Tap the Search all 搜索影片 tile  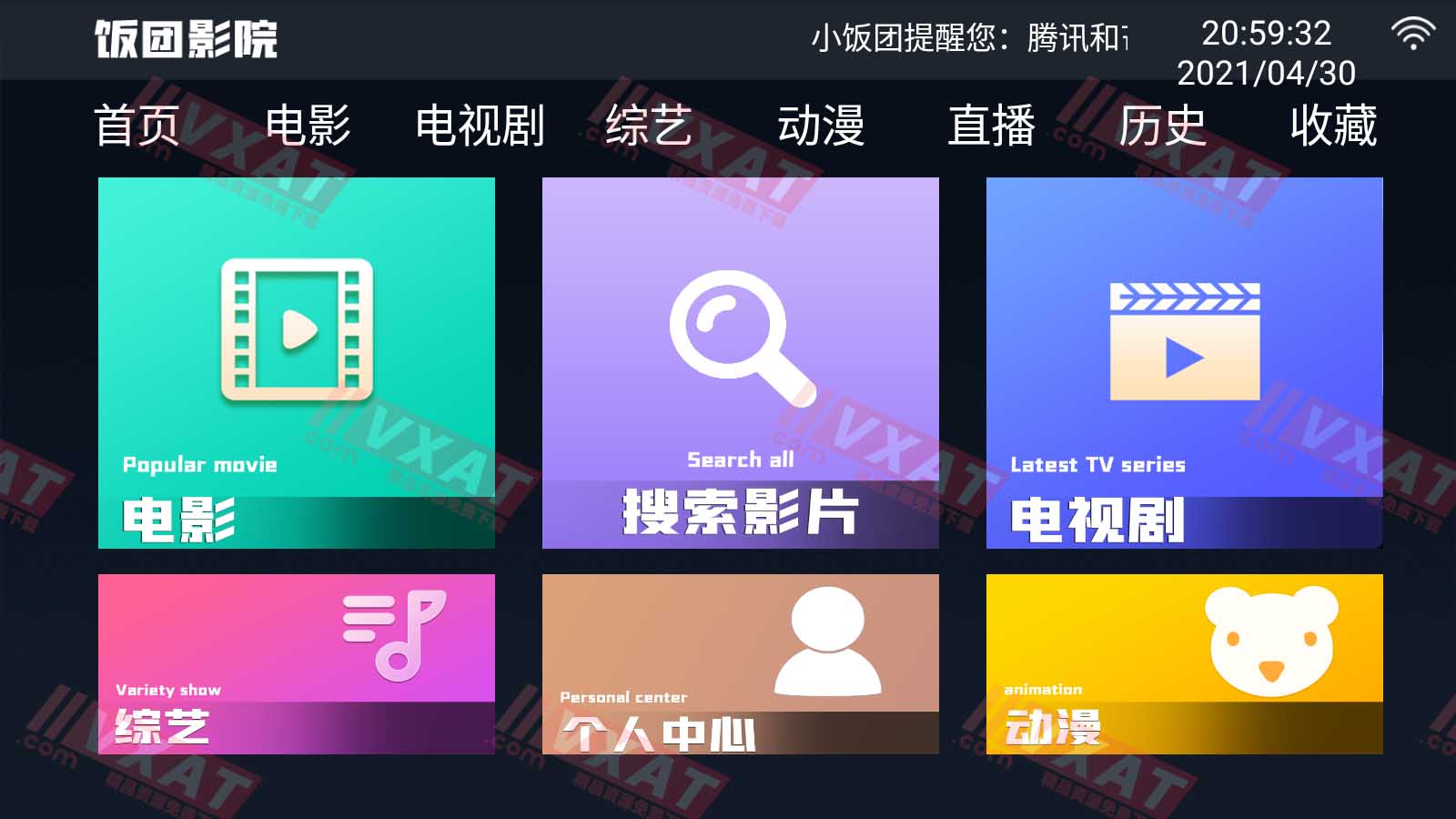(741, 362)
